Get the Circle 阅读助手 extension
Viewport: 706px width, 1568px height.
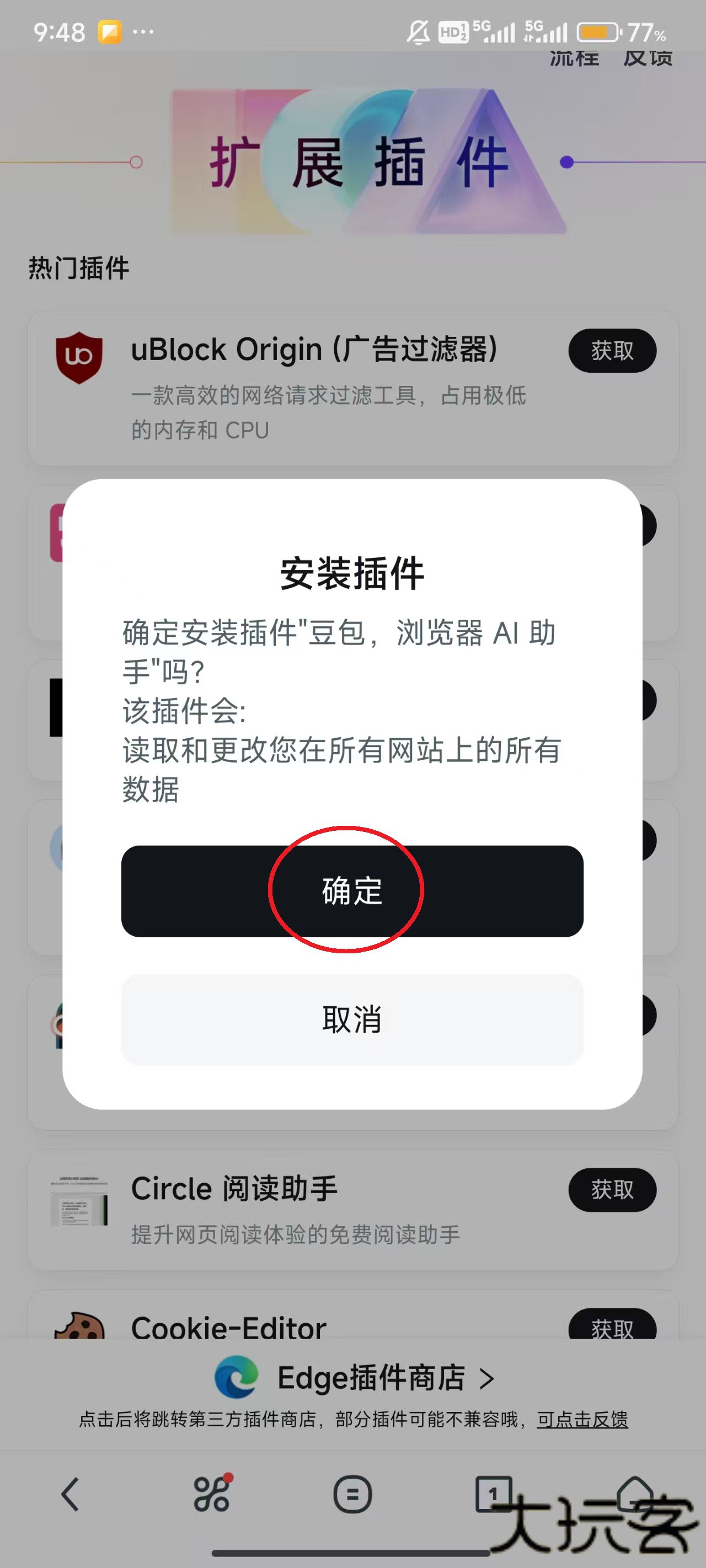pyautogui.click(x=612, y=1189)
